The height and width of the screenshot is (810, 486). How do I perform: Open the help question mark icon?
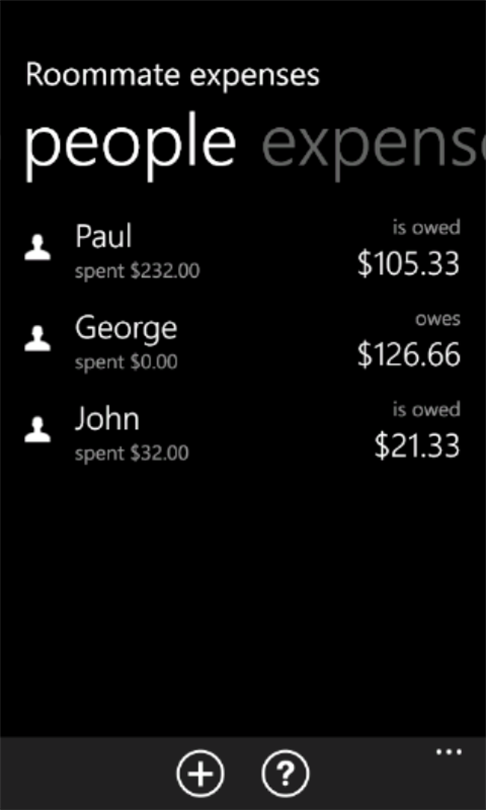tap(286, 773)
